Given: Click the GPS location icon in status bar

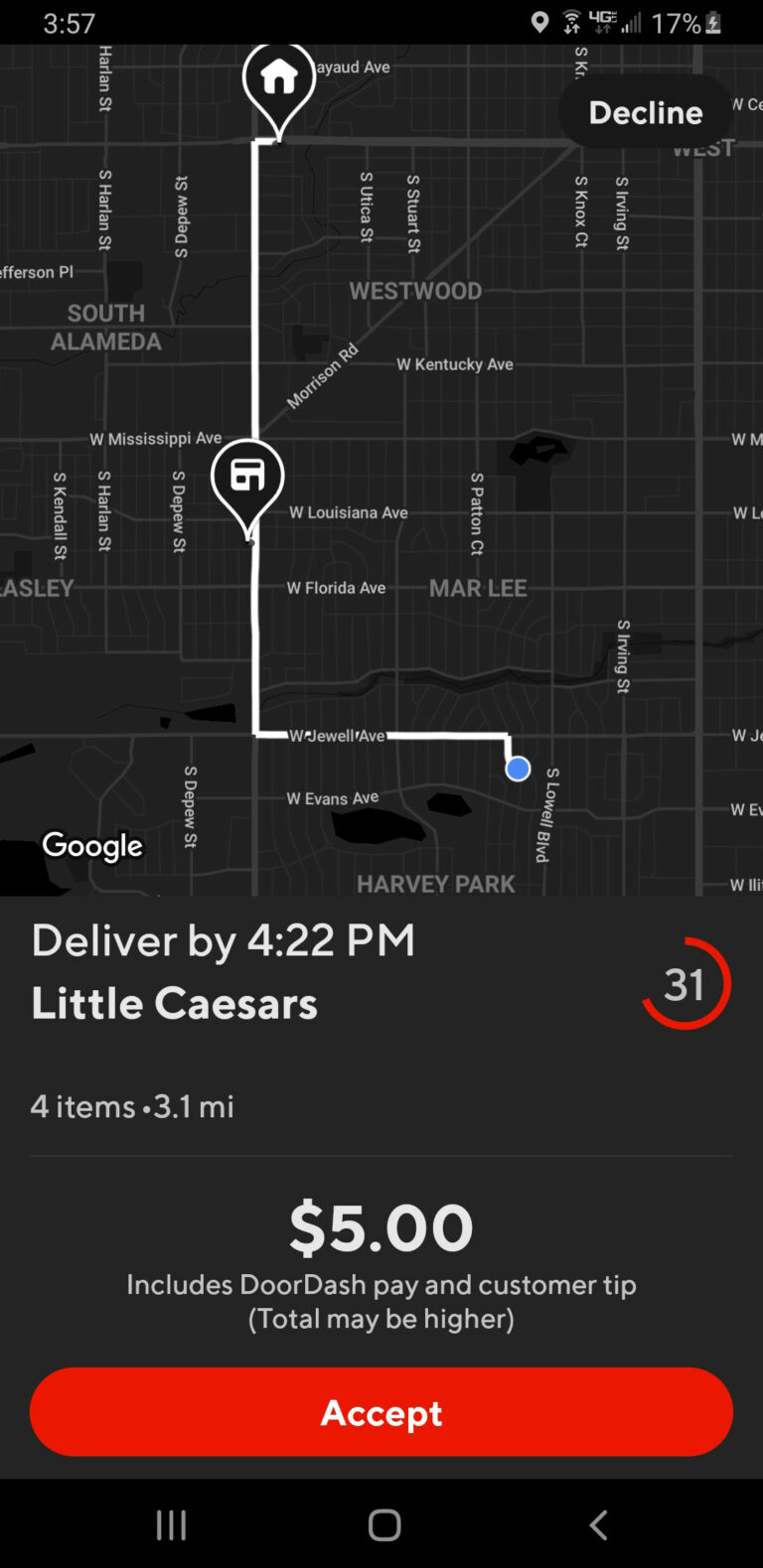Looking at the screenshot, I should (539, 22).
